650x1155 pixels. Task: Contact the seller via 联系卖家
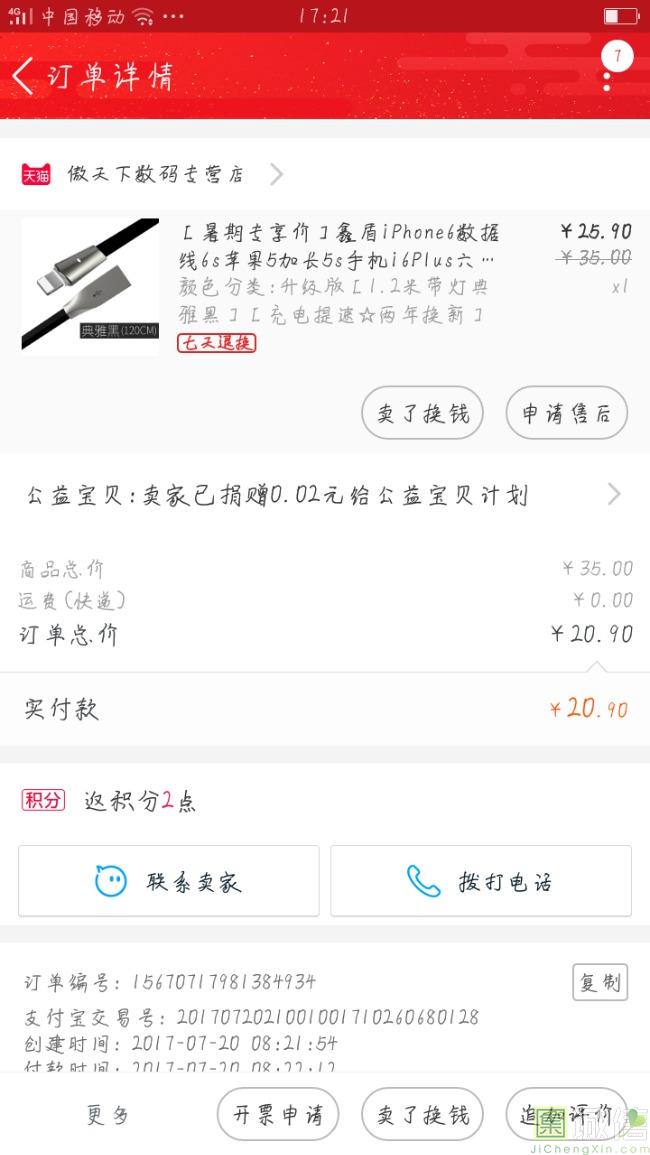point(169,881)
